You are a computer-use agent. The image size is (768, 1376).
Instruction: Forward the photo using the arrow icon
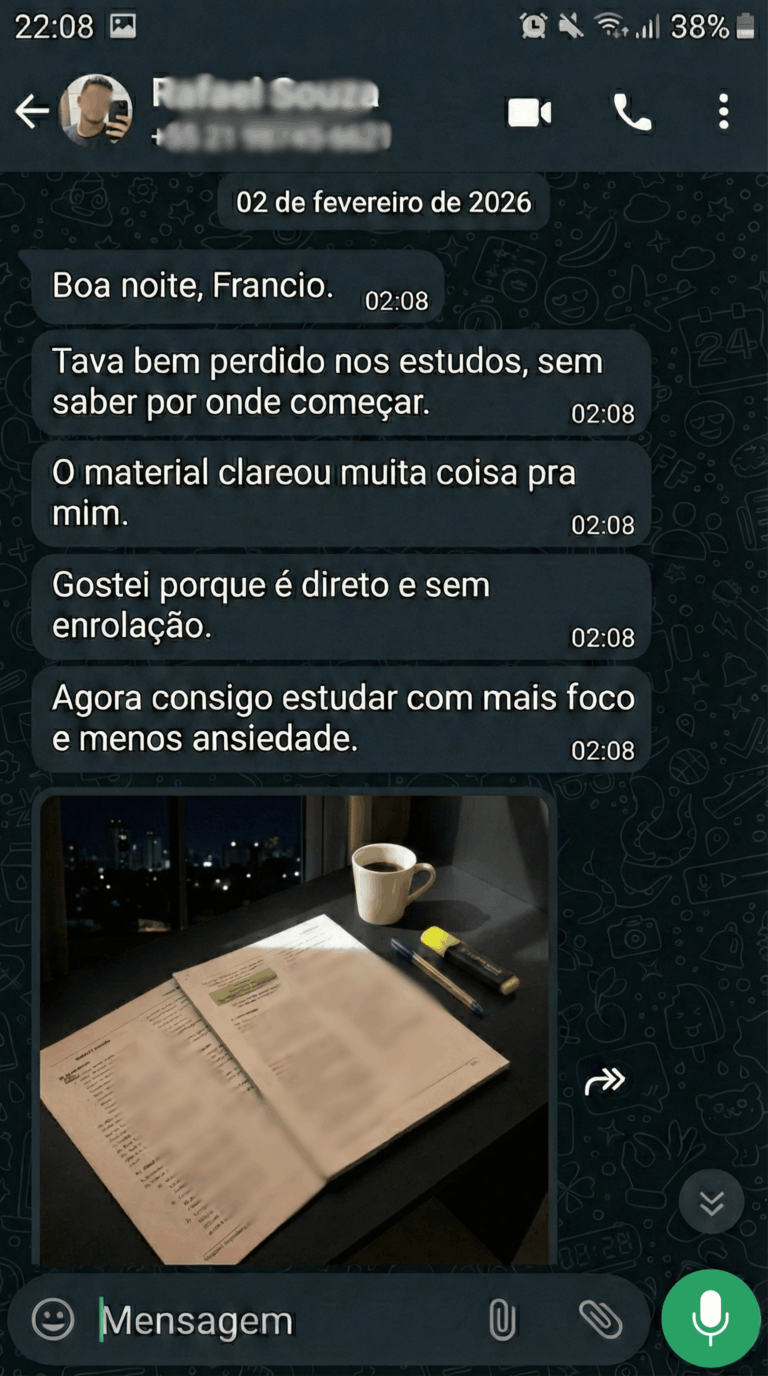coord(605,1080)
